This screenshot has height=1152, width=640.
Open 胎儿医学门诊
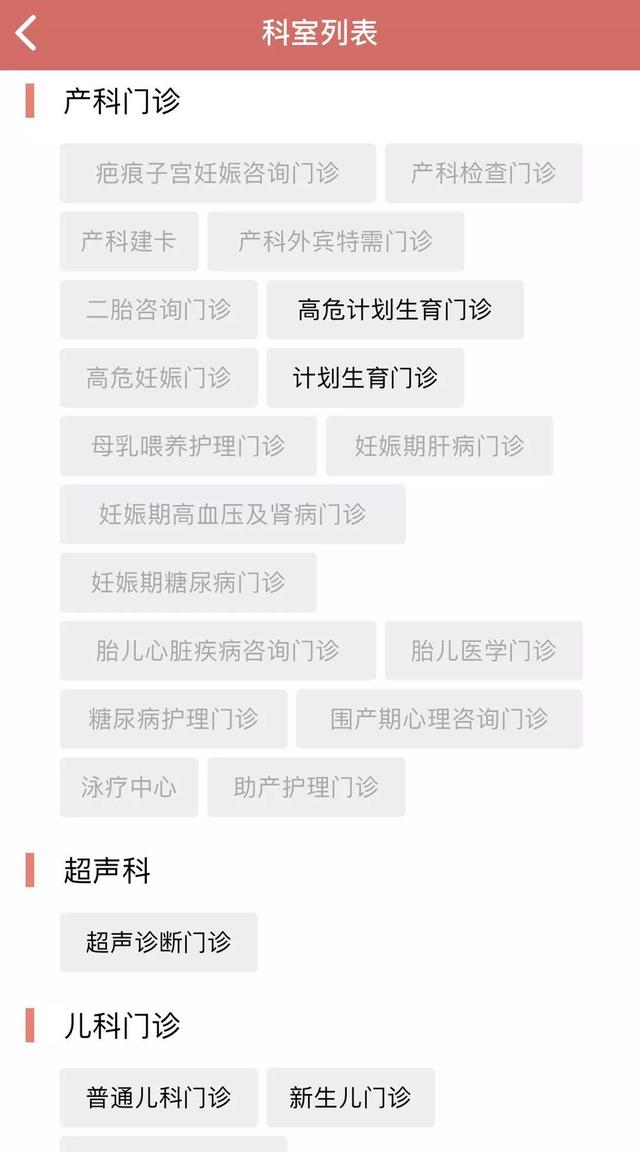point(483,651)
